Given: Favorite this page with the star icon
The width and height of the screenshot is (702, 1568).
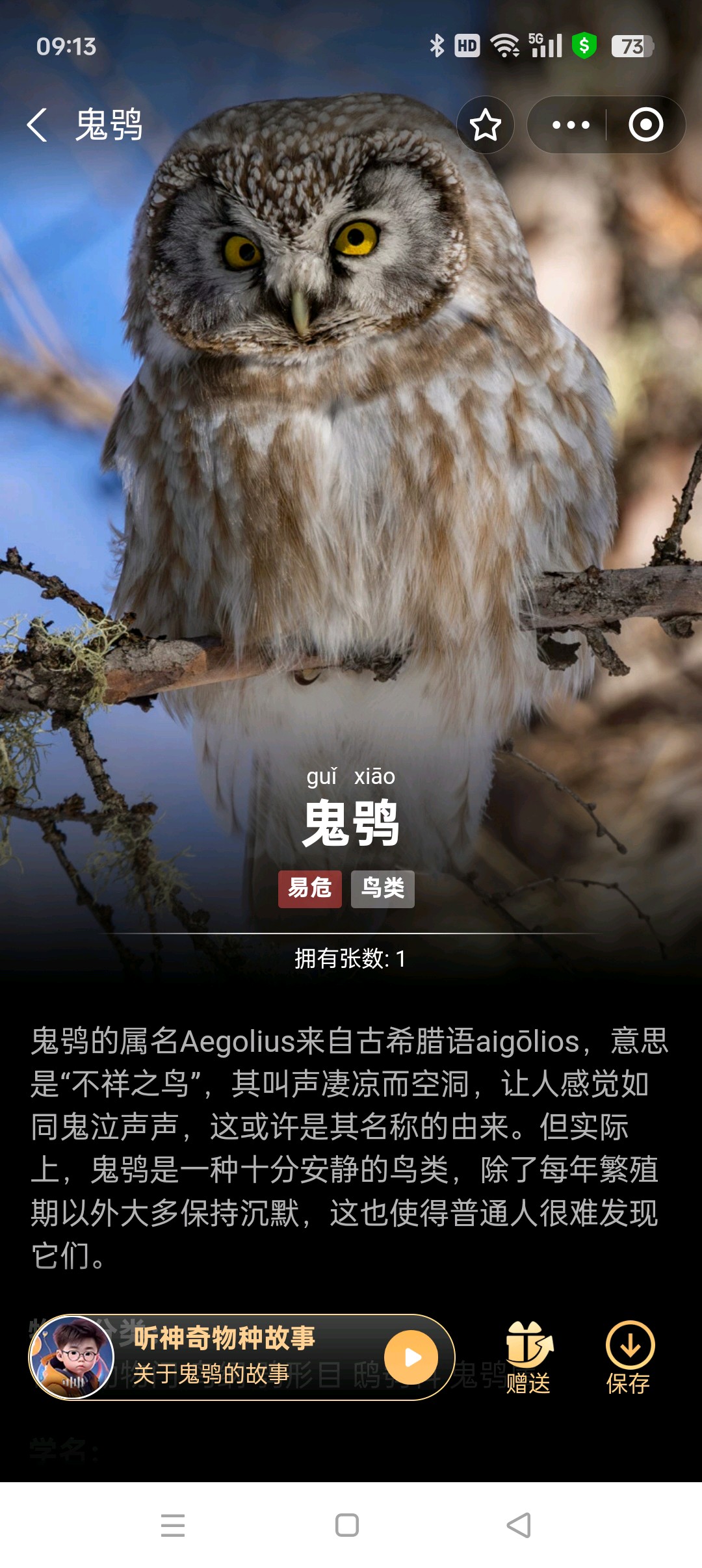Looking at the screenshot, I should [485, 125].
